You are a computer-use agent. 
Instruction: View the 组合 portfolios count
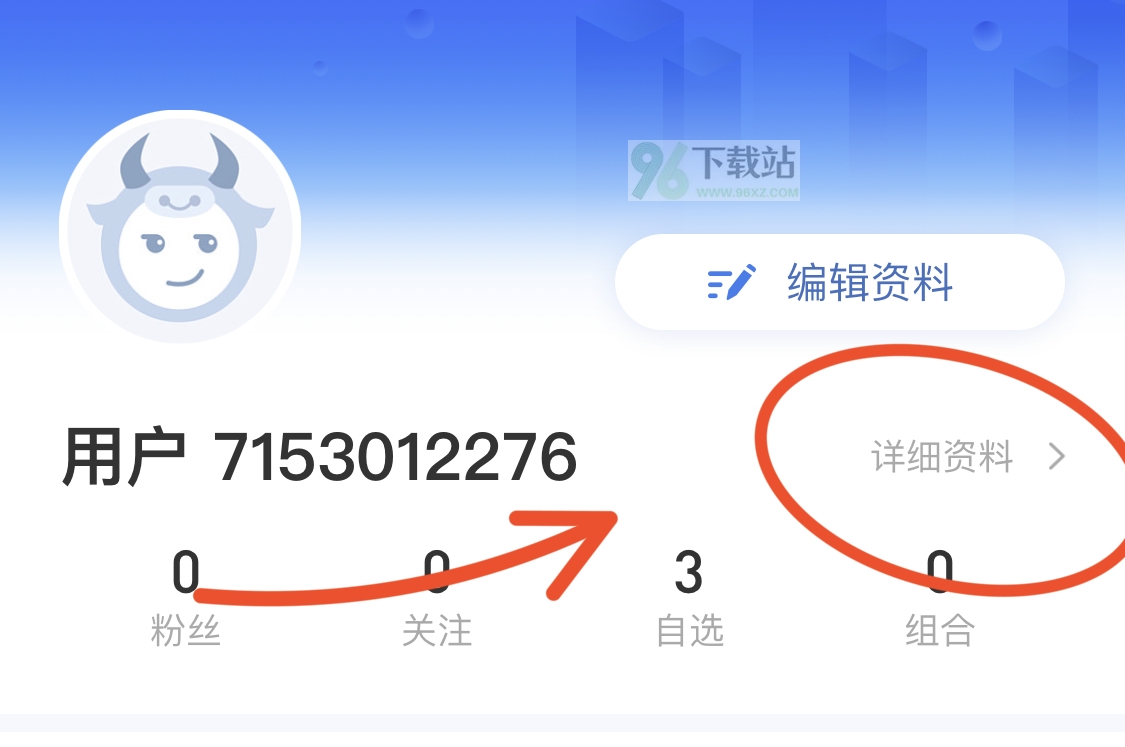click(939, 598)
